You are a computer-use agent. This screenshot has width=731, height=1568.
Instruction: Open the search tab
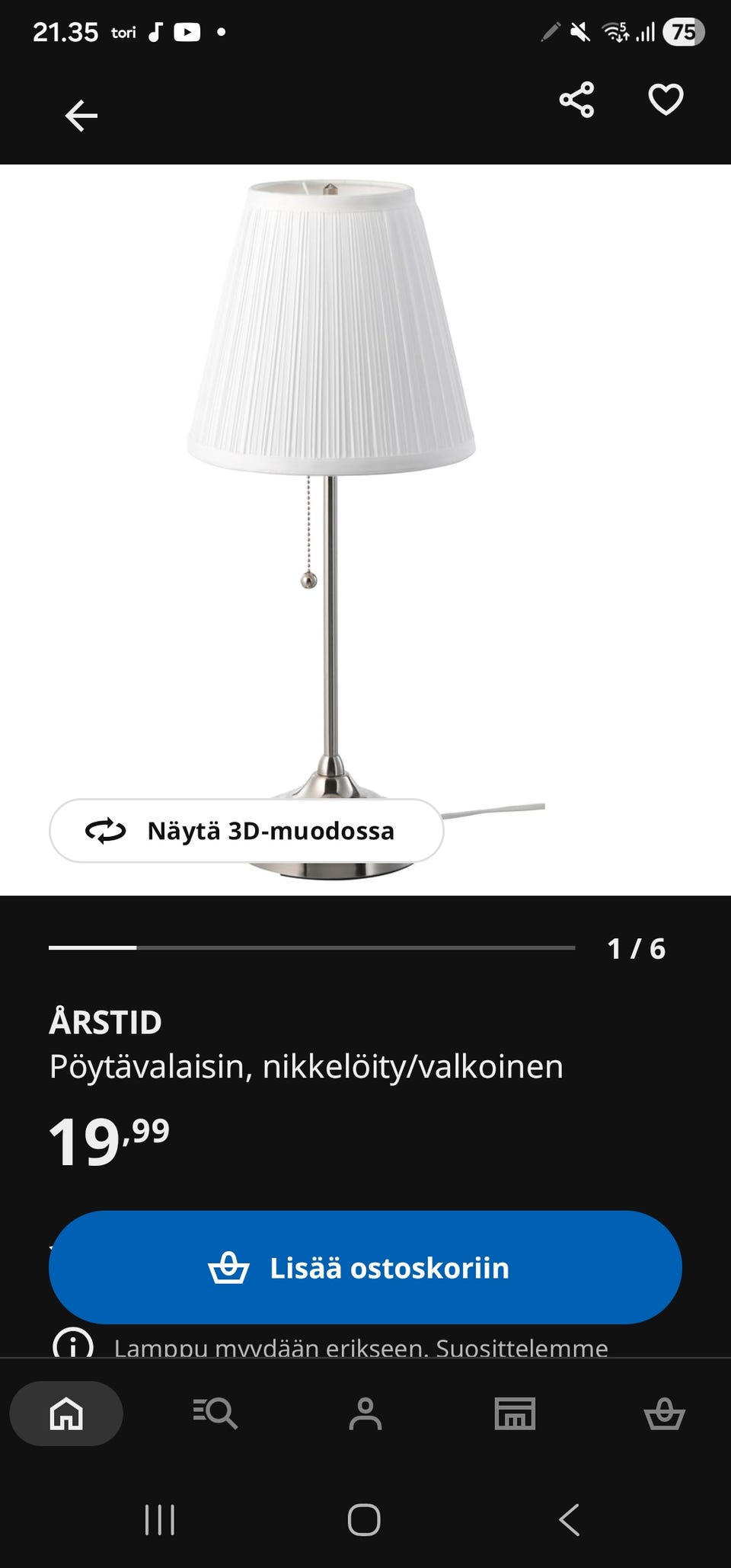215,1413
